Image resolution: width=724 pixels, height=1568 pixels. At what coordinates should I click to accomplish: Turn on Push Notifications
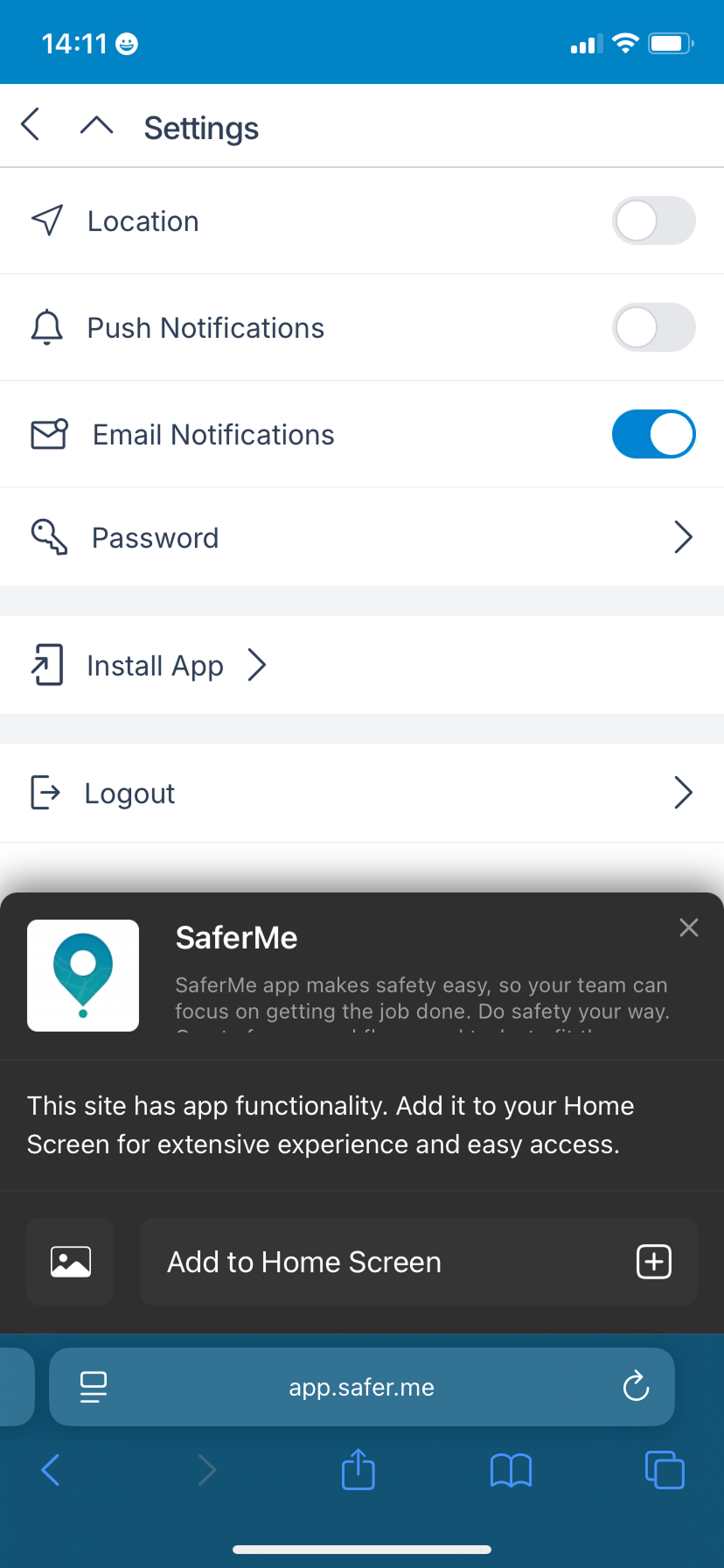[654, 327]
